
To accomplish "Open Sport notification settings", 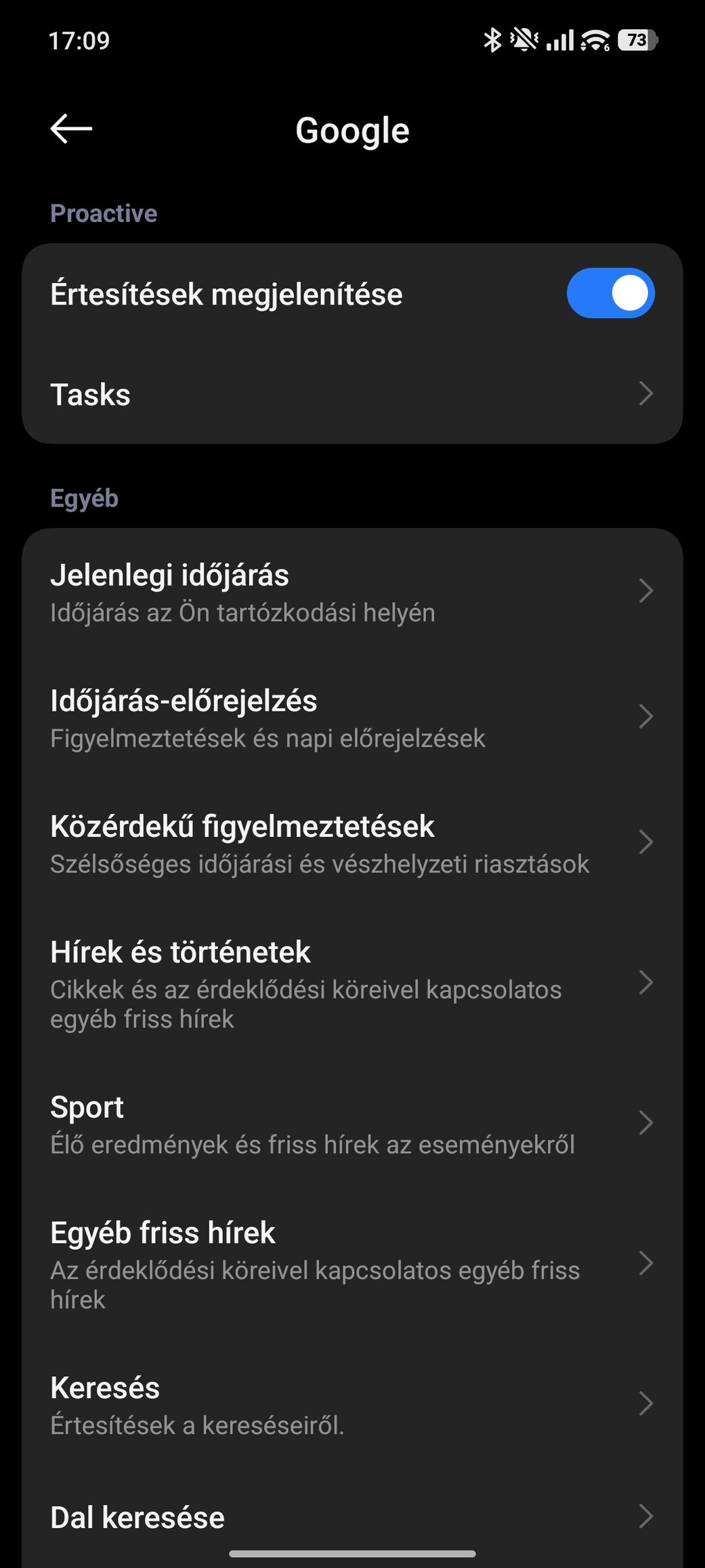I will point(352,1124).
